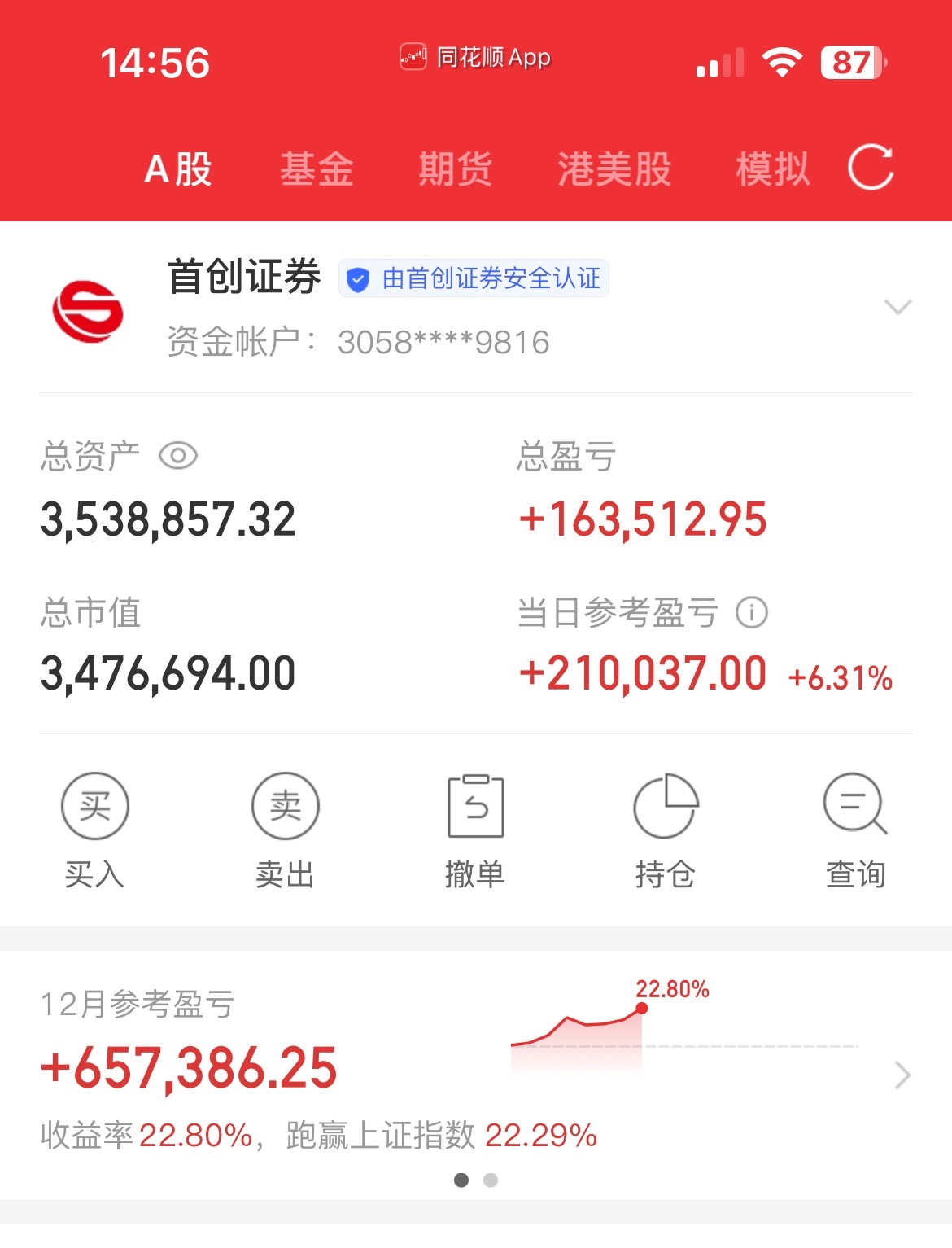Tap the 买入 (Buy) icon
The height and width of the screenshot is (1248, 952).
coord(94,805)
